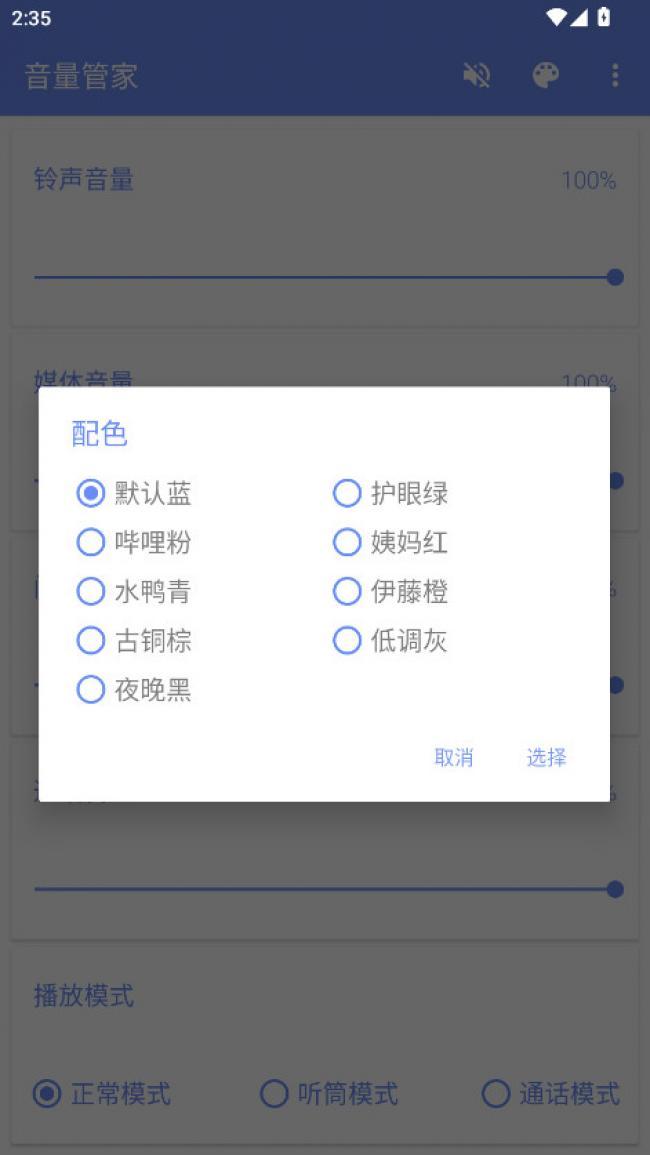This screenshot has height=1155, width=650.
Task: Select the 默认蓝 color option
Action: pyautogui.click(x=134, y=494)
